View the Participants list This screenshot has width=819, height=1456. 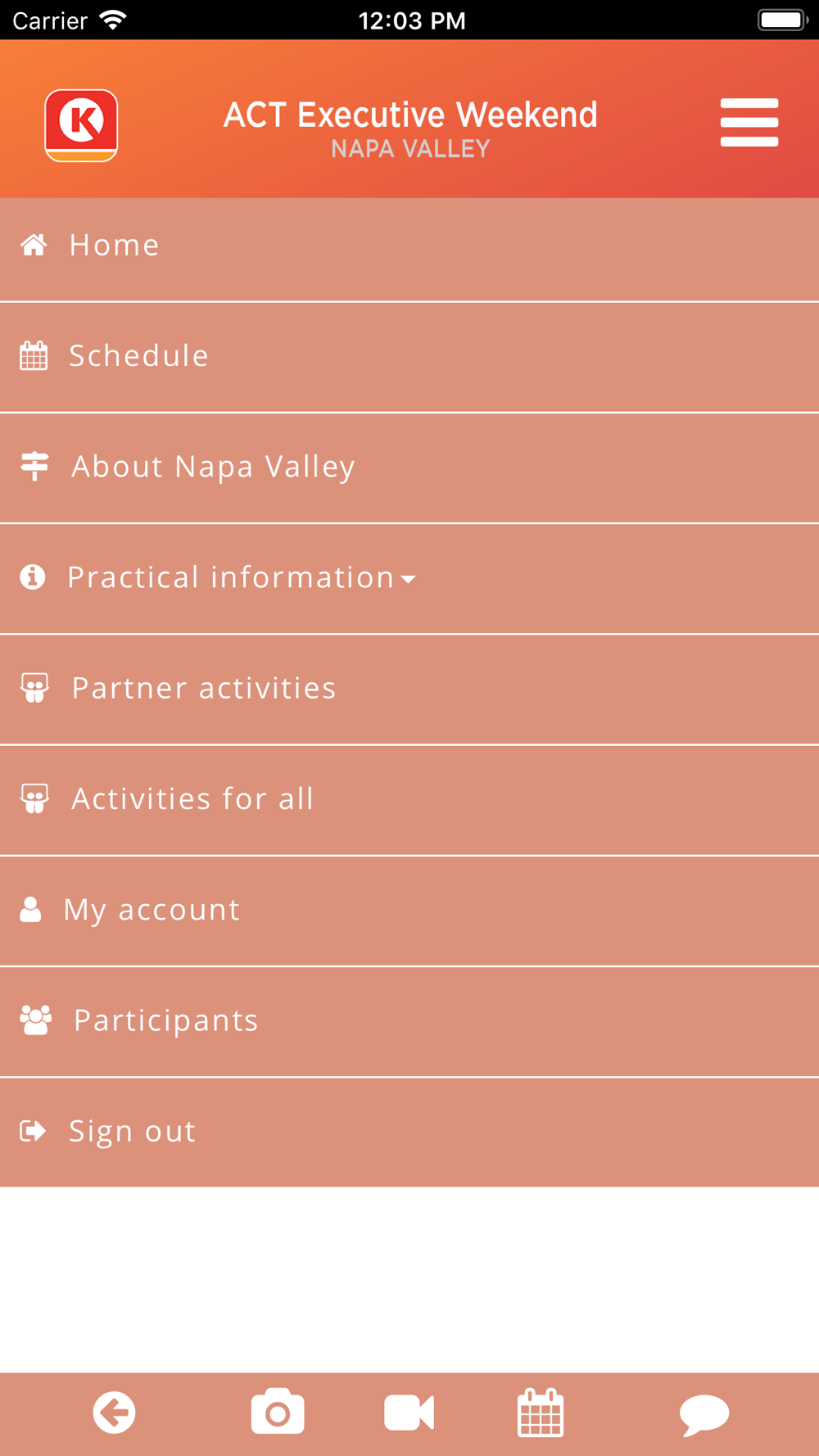coord(409,1021)
